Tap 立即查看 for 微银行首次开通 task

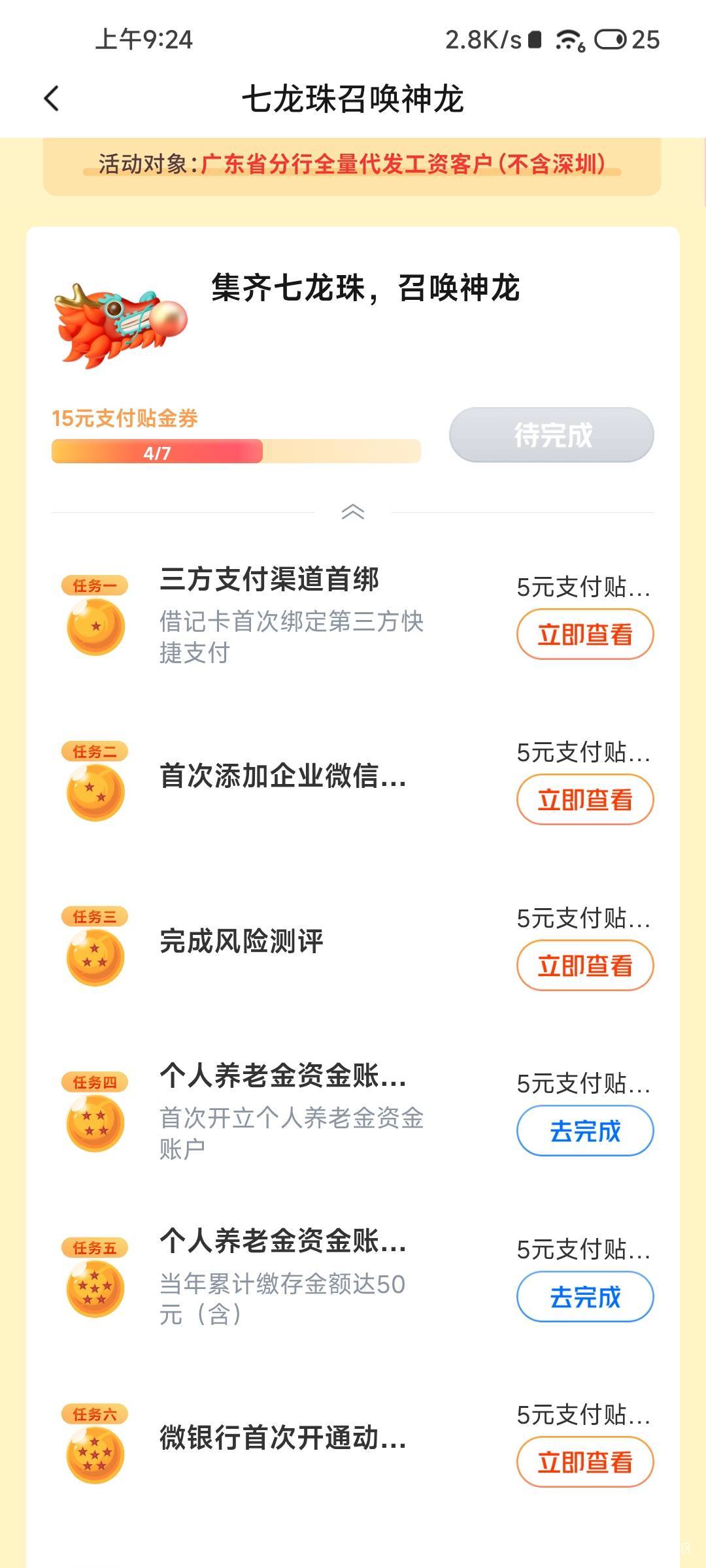pos(584,1462)
